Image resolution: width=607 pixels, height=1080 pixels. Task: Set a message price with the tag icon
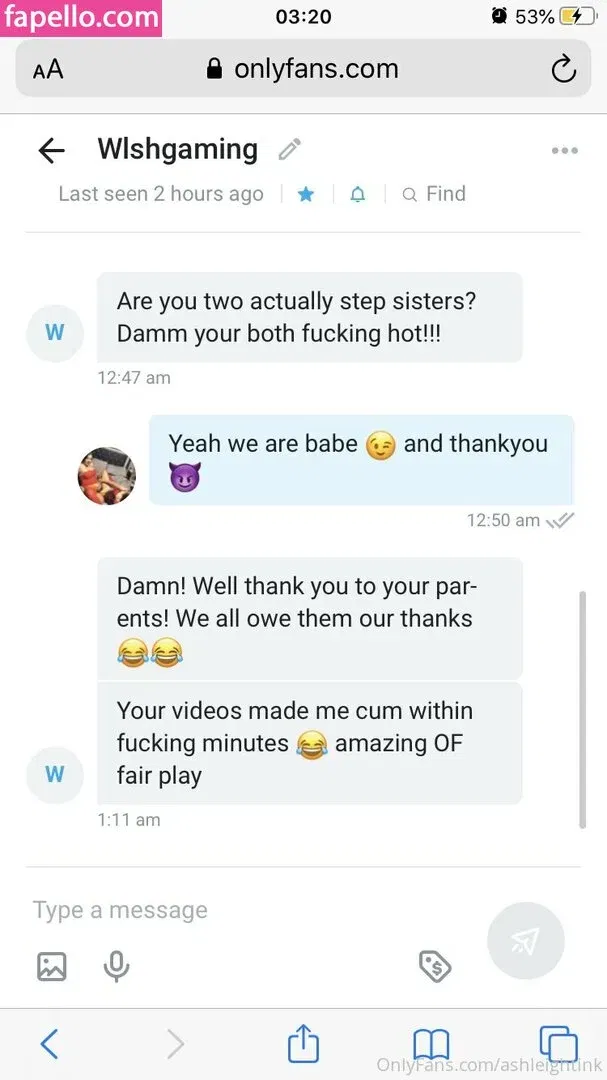435,966
